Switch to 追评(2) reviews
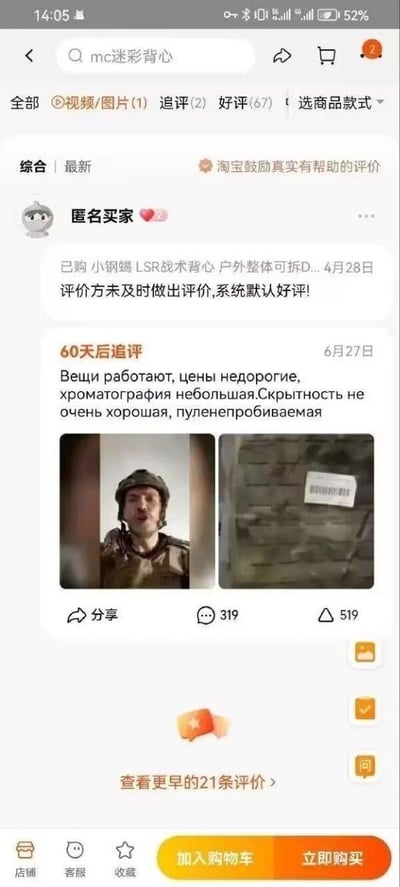 pos(182,103)
